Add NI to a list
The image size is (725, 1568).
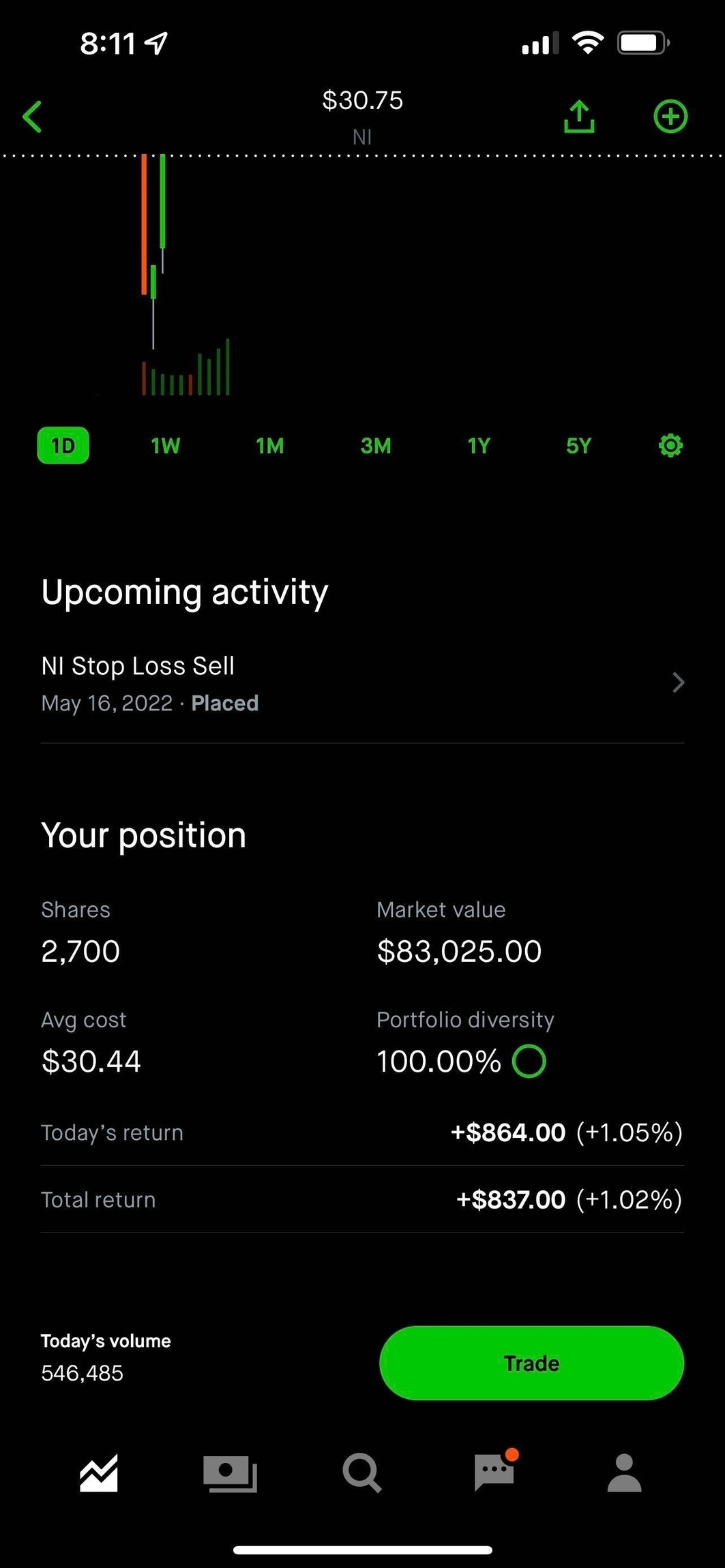tap(670, 117)
